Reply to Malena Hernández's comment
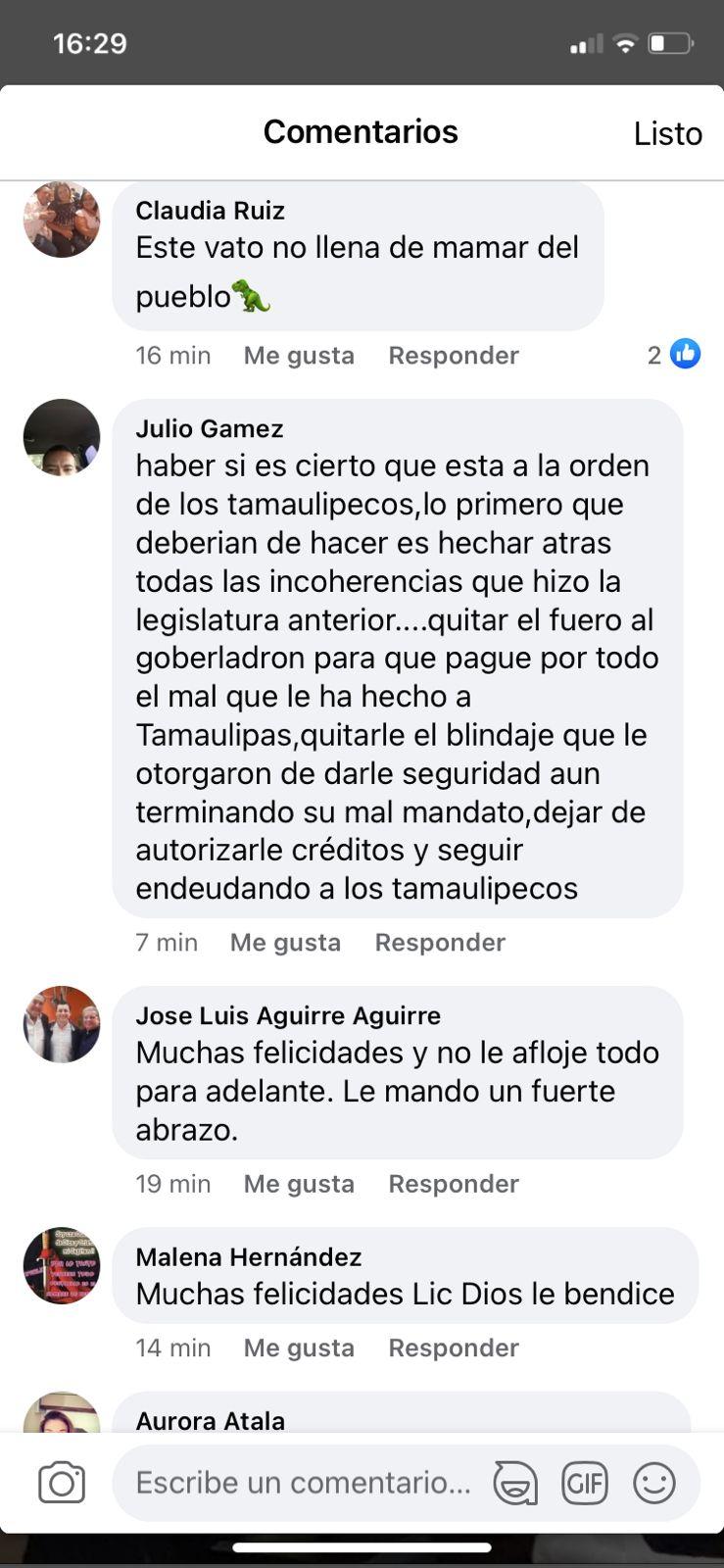This screenshot has height=1568, width=724. pos(453,1347)
